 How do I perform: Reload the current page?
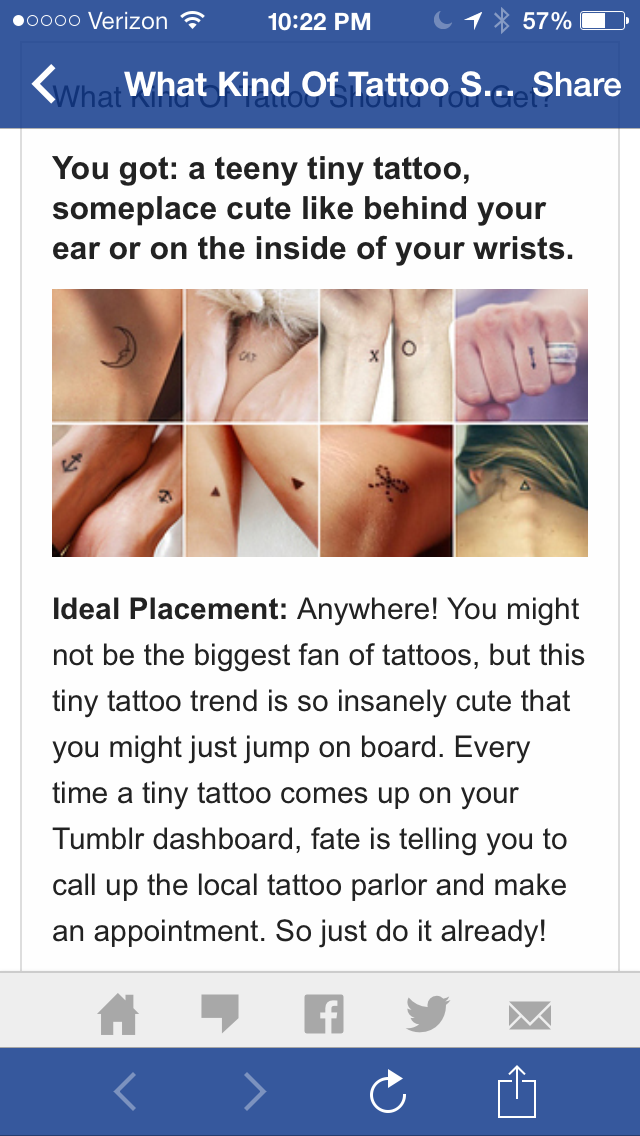coord(387,1091)
